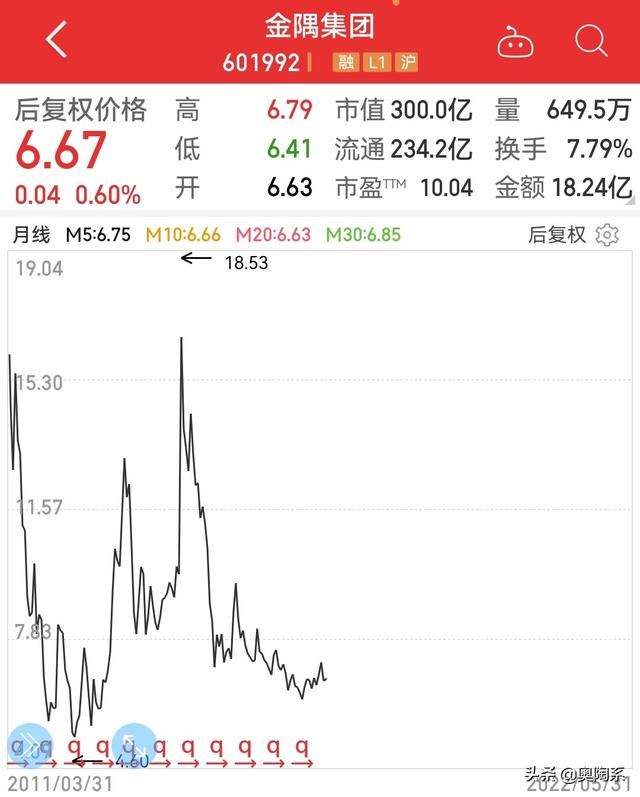Image resolution: width=640 pixels, height=797 pixels.
Task: Tap the double-arrow chart scroll button
Action: [x=29, y=745]
